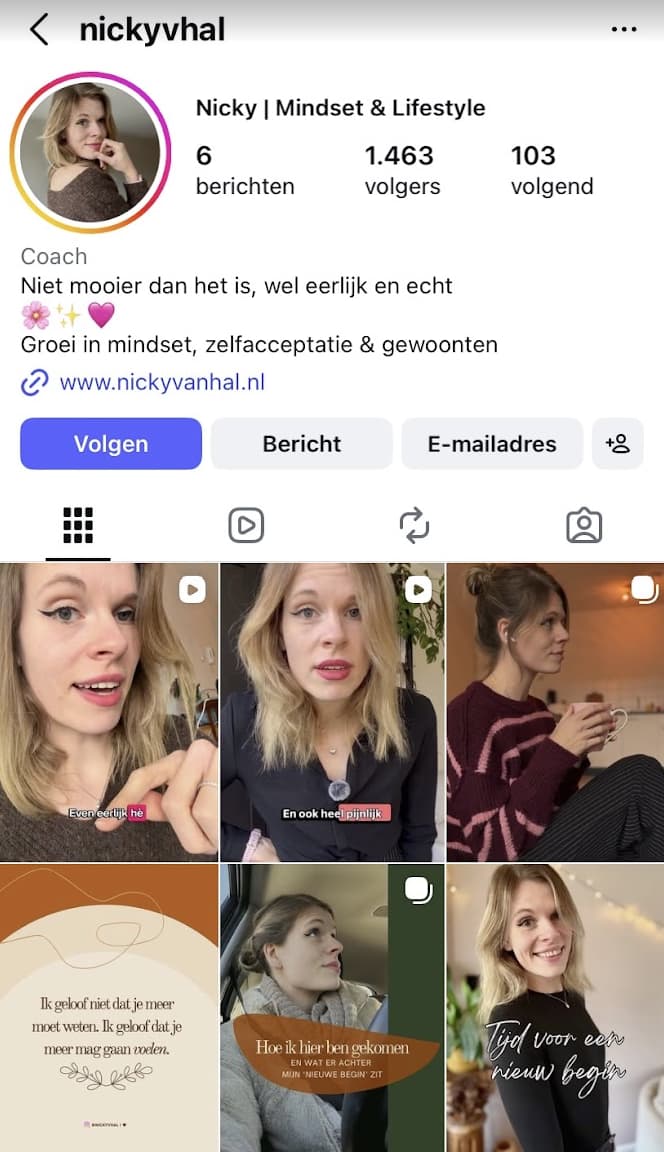Send a Bericht to Nicky

pos(301,444)
